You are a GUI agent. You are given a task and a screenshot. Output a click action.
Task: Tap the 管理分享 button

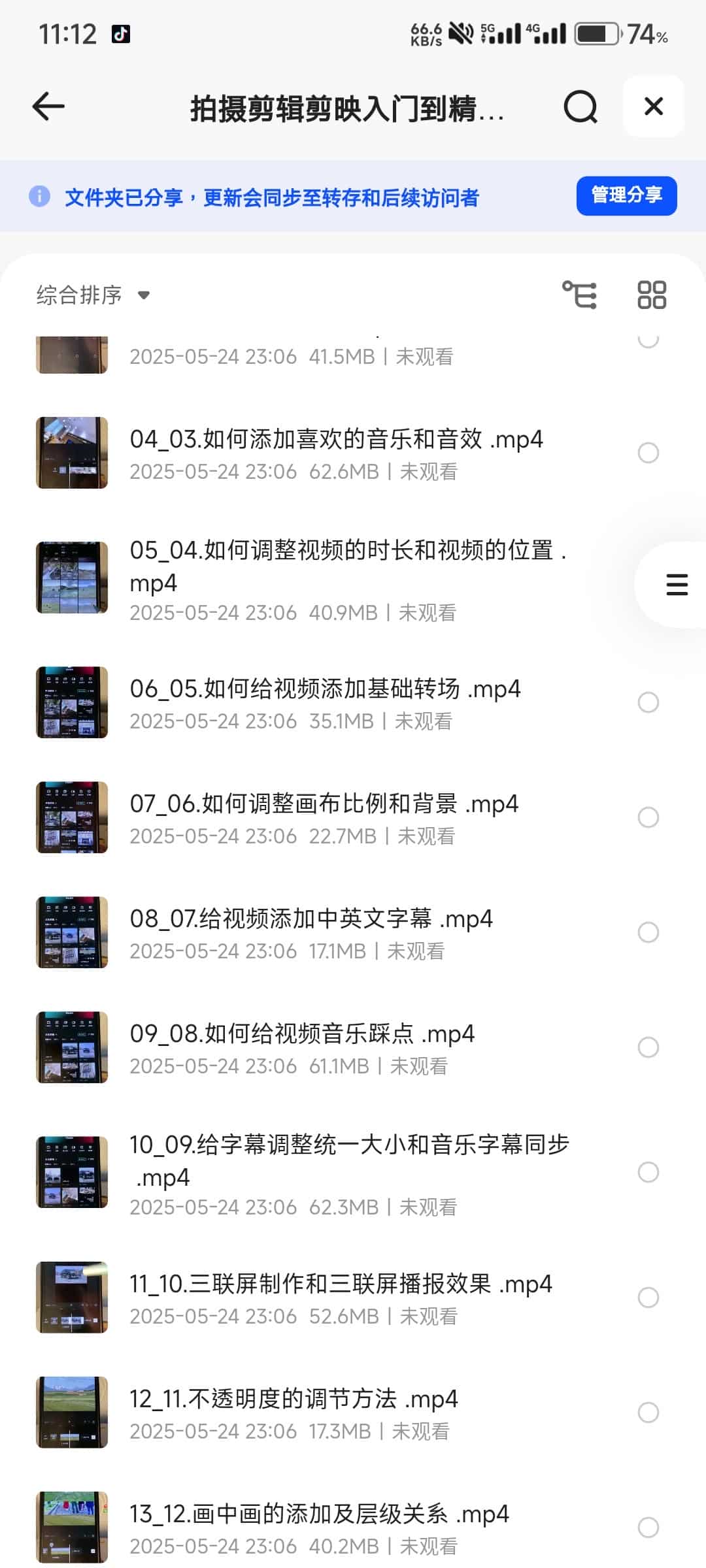point(626,195)
